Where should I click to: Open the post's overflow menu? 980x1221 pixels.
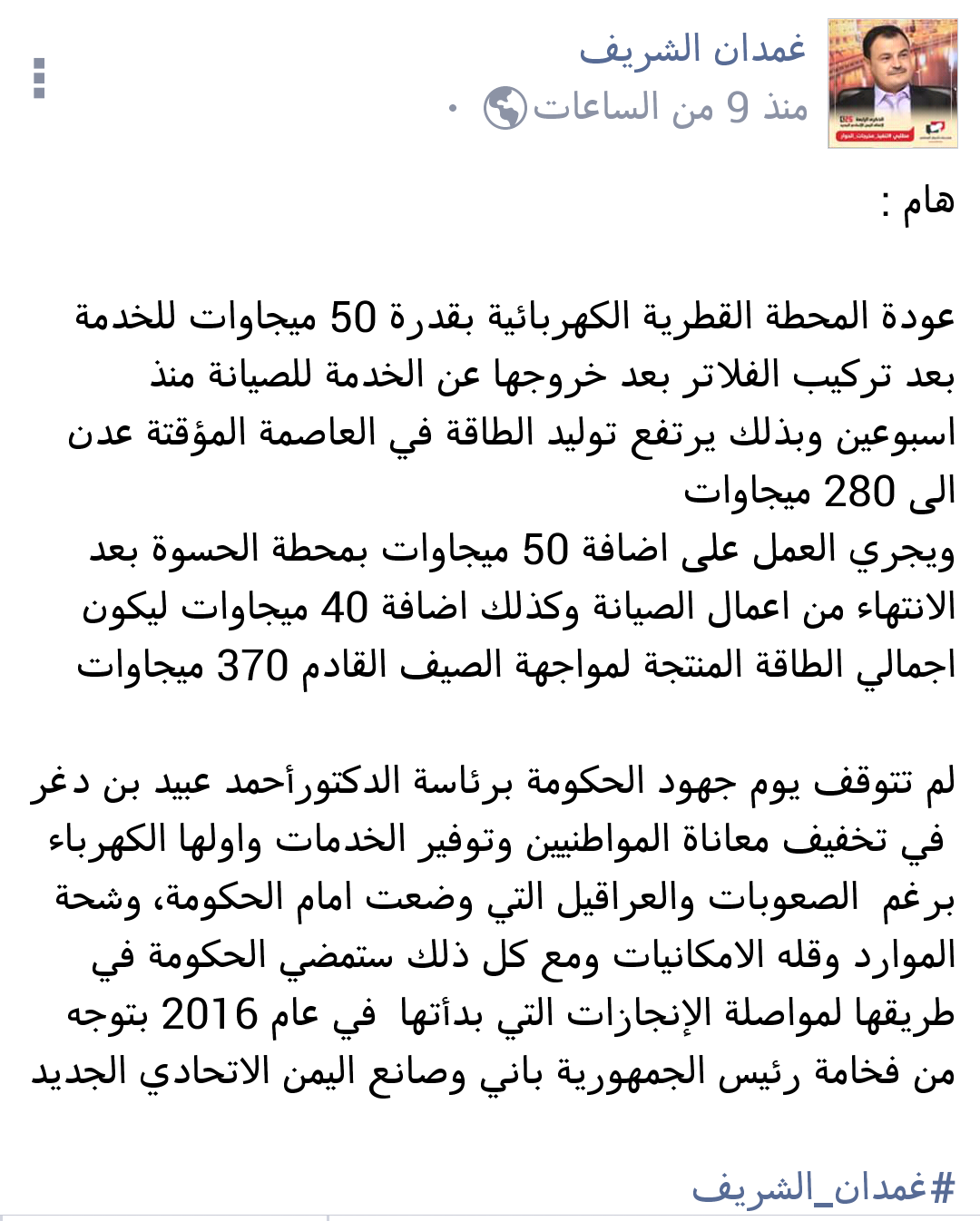click(39, 79)
